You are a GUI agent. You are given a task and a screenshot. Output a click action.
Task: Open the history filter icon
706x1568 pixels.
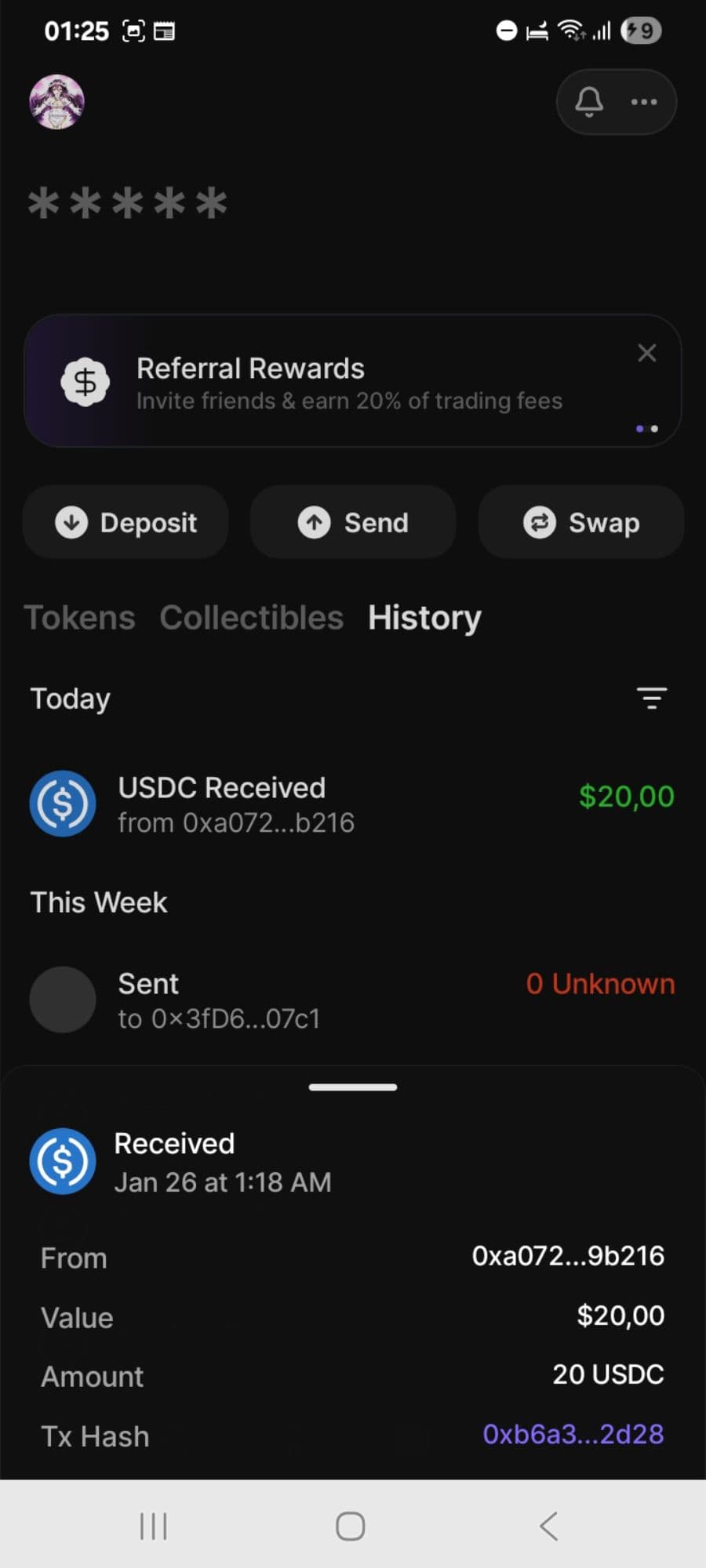click(651, 698)
